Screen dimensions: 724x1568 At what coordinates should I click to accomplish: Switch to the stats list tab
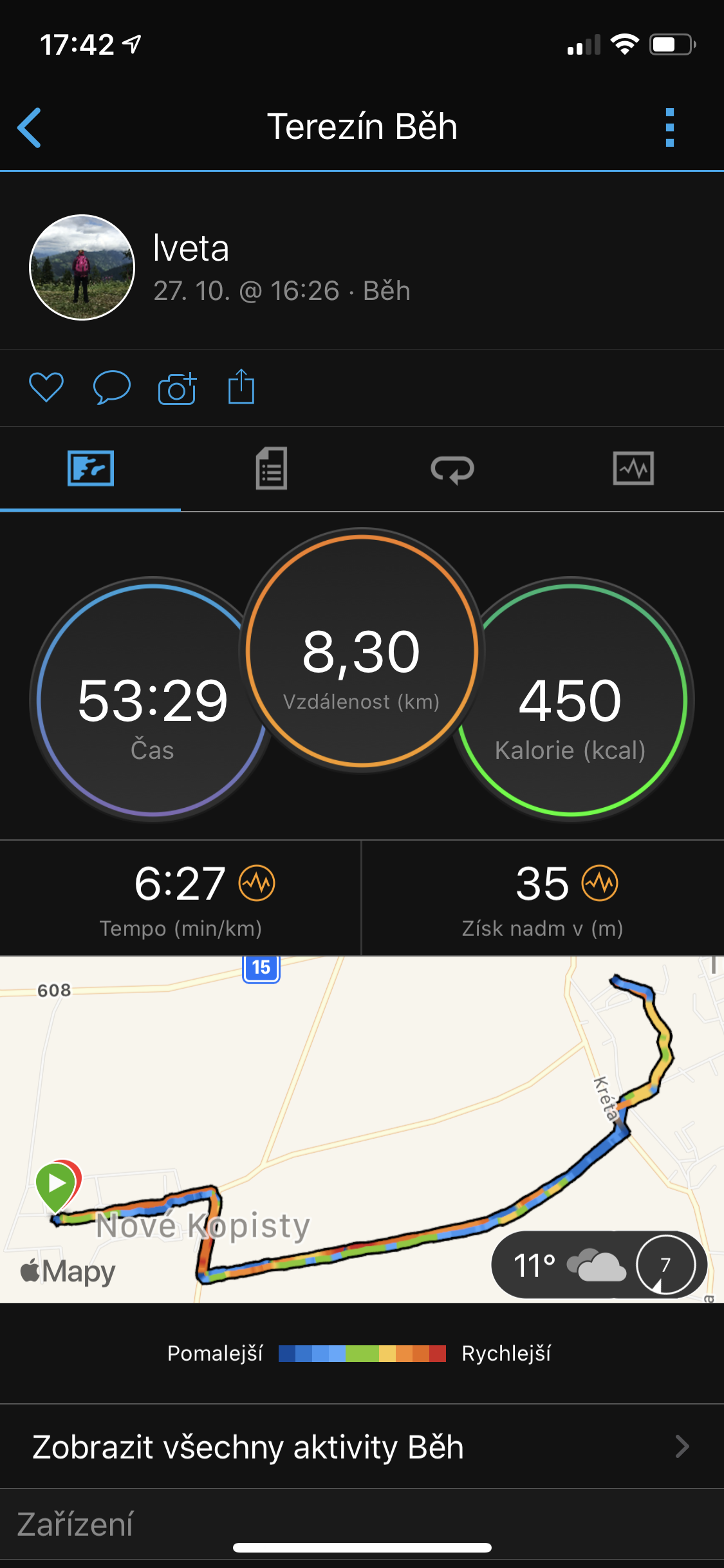click(272, 469)
